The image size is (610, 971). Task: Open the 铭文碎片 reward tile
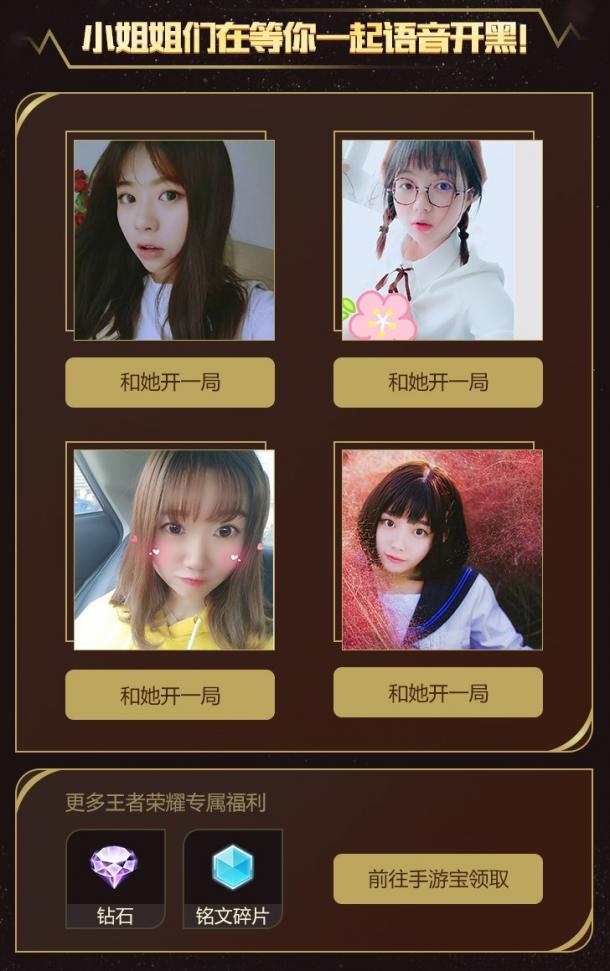click(232, 878)
